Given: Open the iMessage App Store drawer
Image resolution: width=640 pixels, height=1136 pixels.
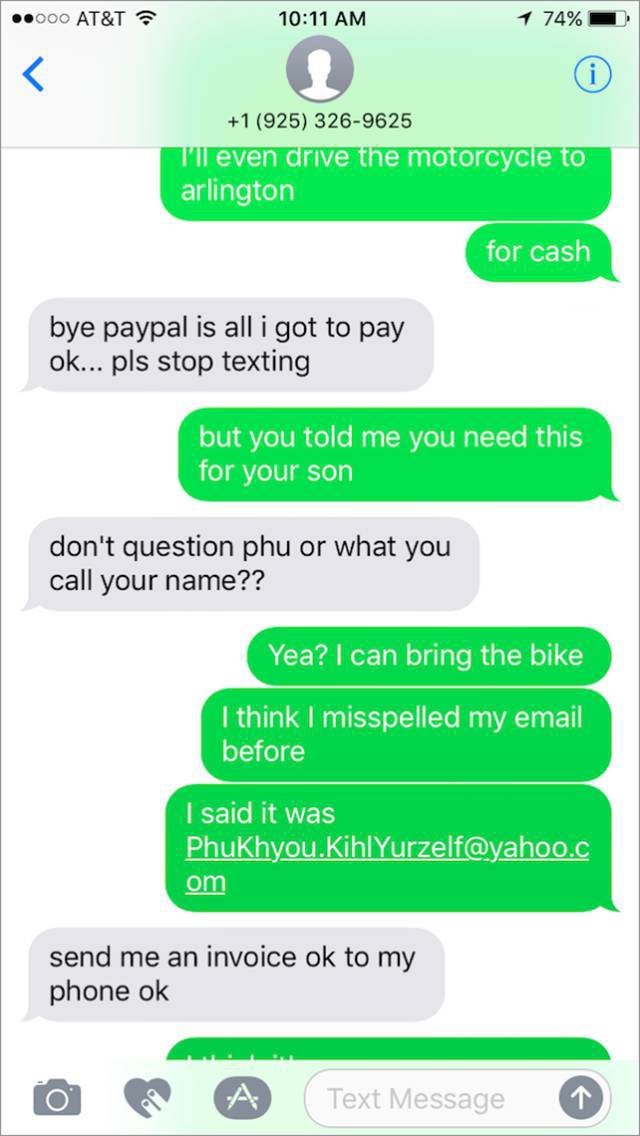Looking at the screenshot, I should click(241, 1098).
